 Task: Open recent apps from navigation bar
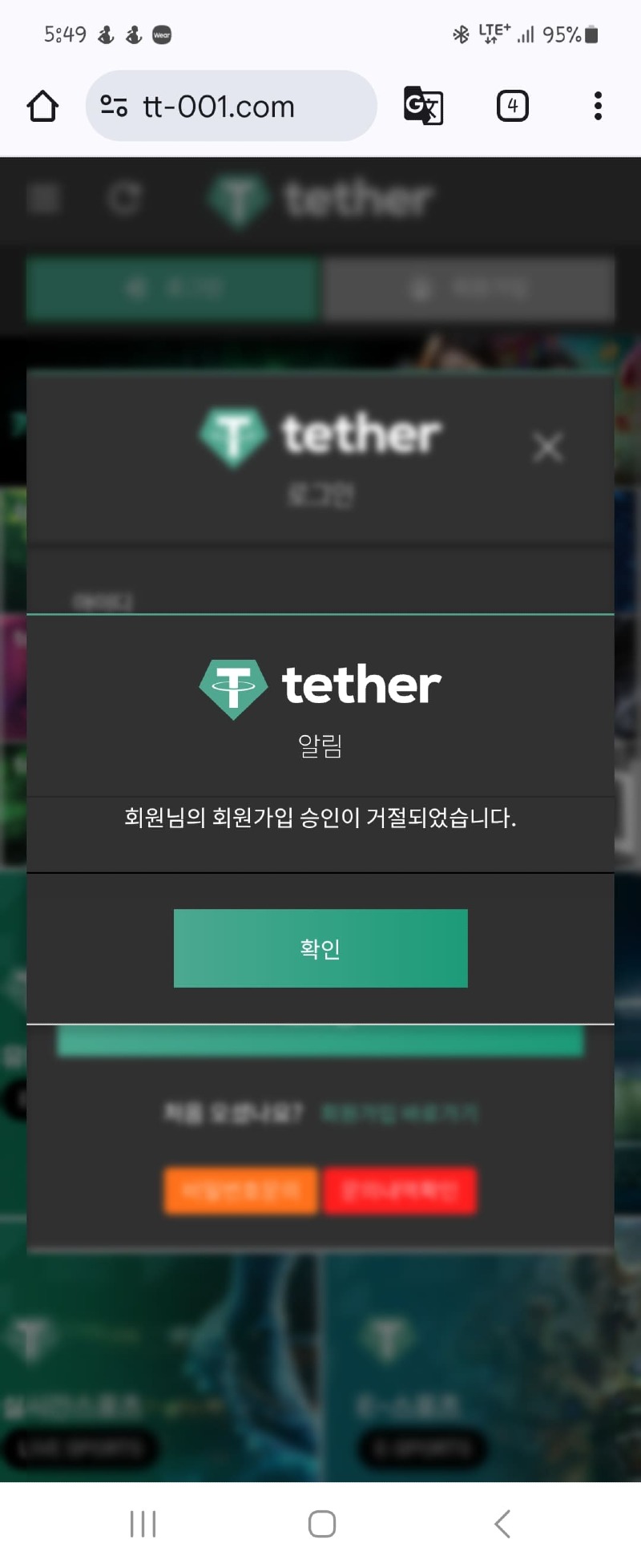point(143,1523)
